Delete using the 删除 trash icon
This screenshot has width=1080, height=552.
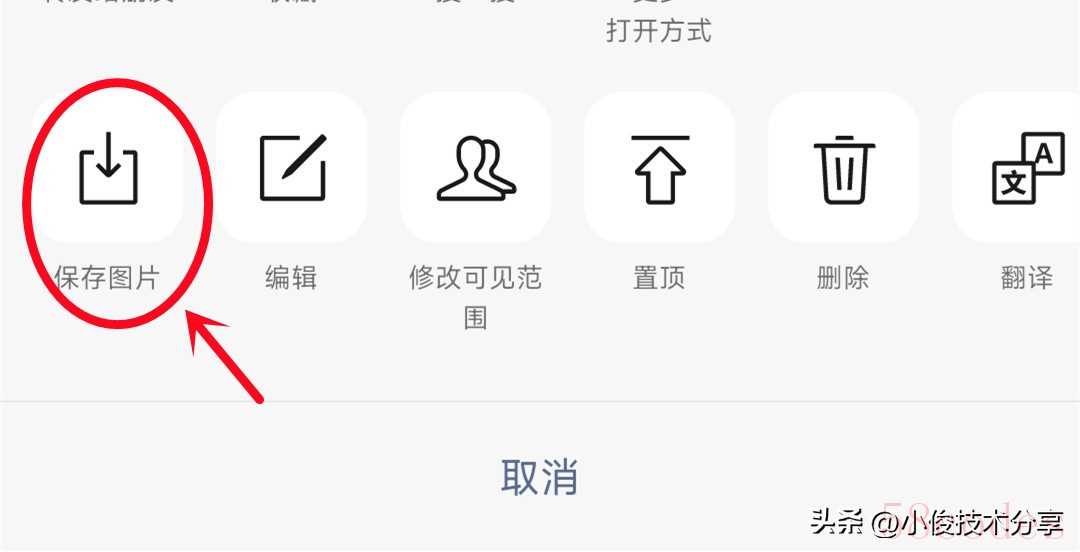[843, 170]
